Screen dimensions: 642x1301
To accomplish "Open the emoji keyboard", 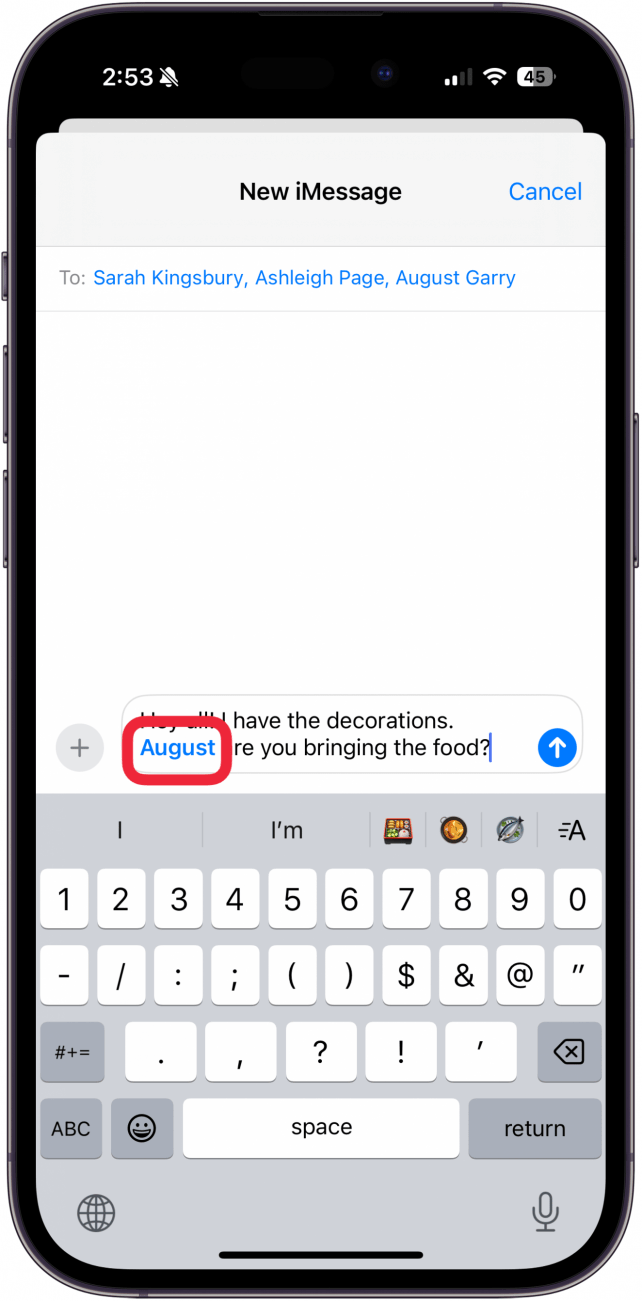I will pos(142,1128).
